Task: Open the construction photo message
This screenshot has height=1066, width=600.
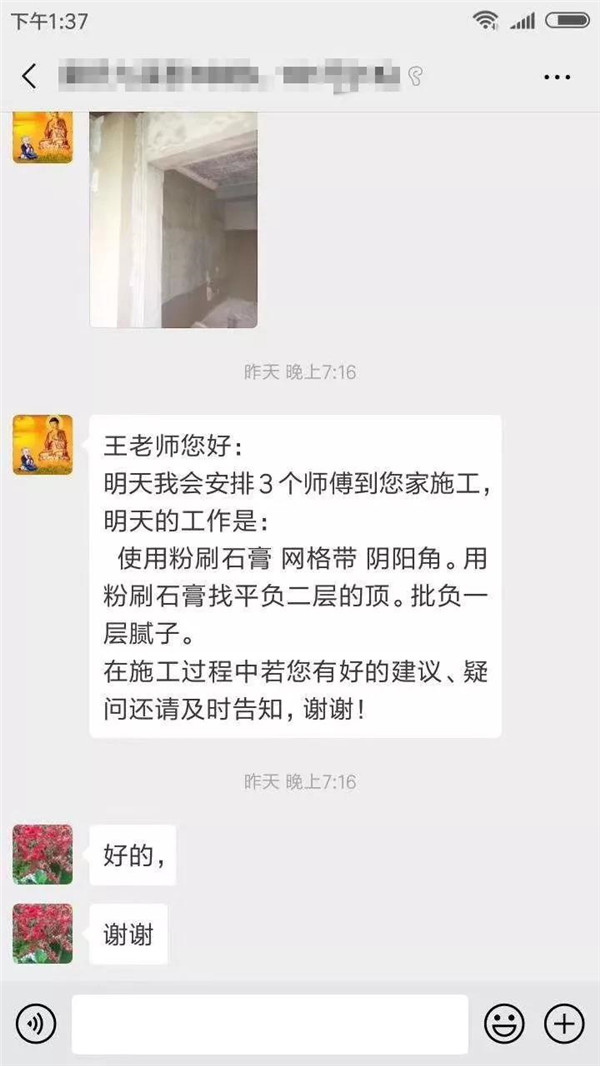Action: click(173, 220)
